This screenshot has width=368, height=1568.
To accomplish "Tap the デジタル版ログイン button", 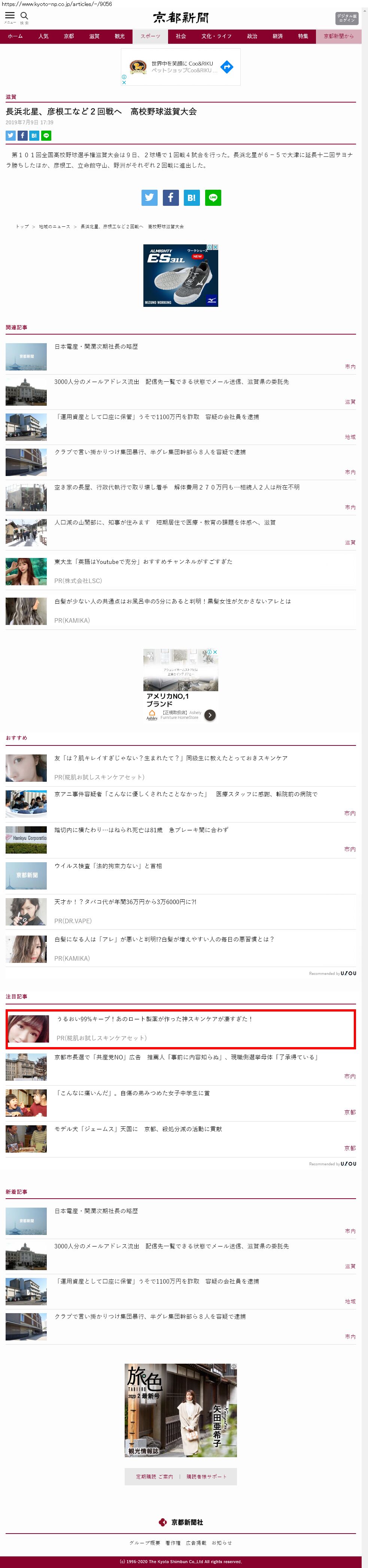I will click(347, 18).
